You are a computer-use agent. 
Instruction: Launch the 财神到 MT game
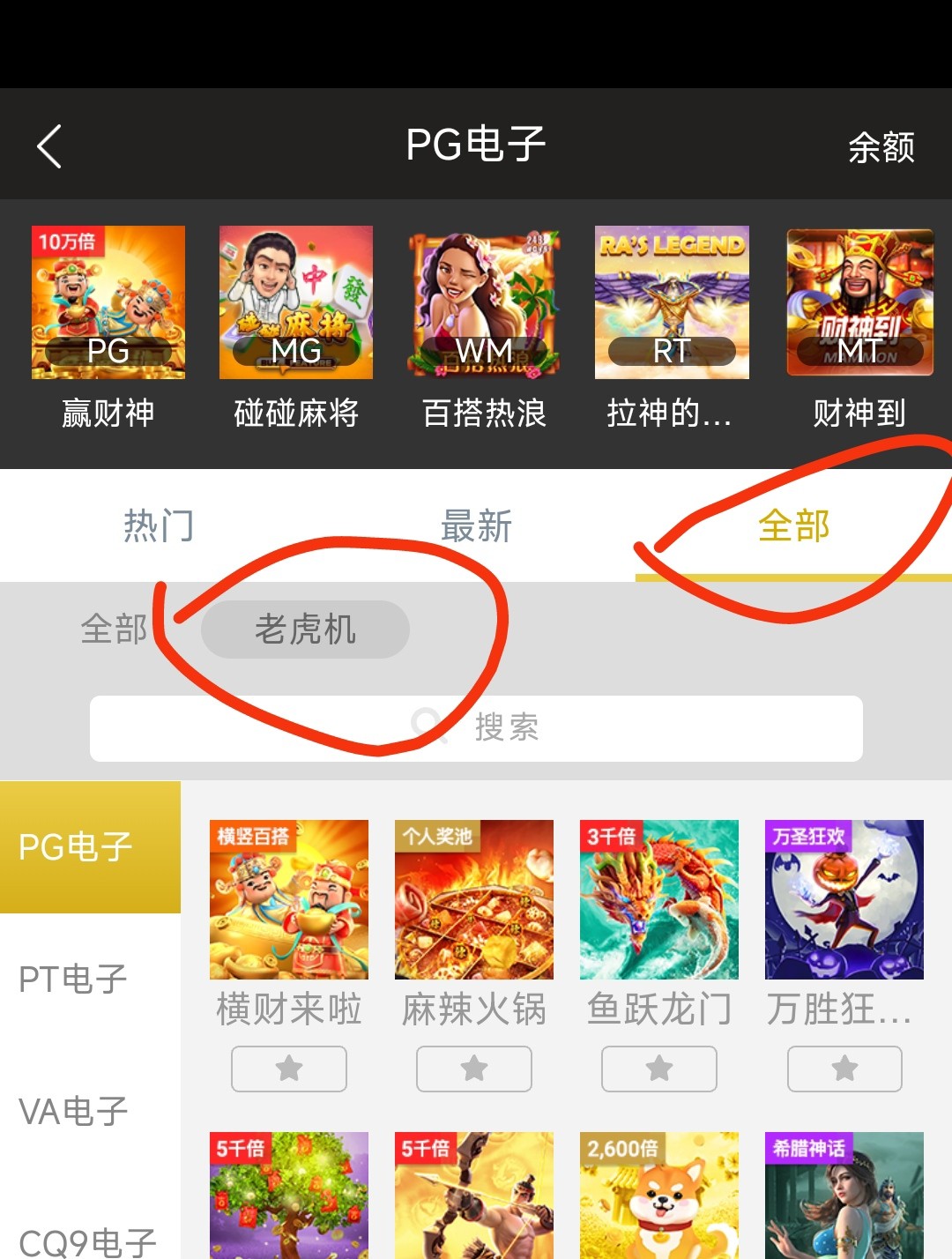pyautogui.click(x=859, y=302)
